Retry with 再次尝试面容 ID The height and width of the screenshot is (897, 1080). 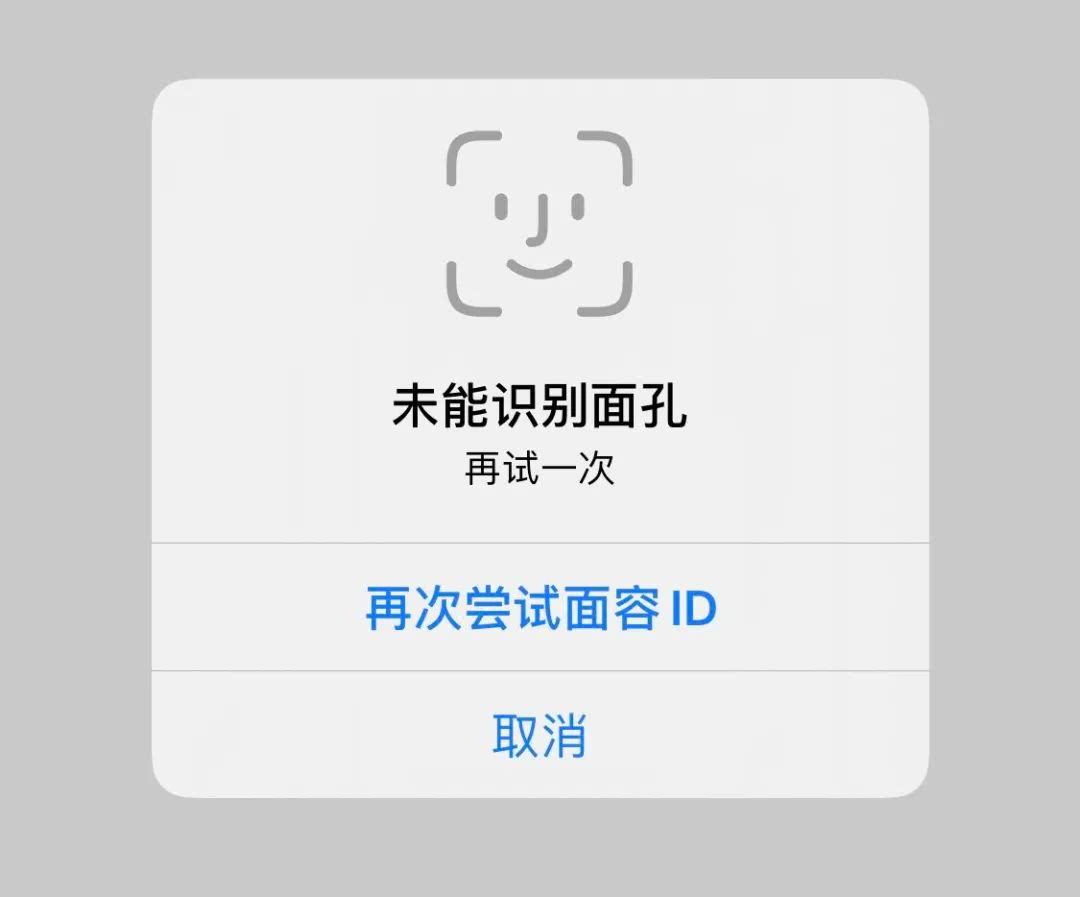coord(540,608)
